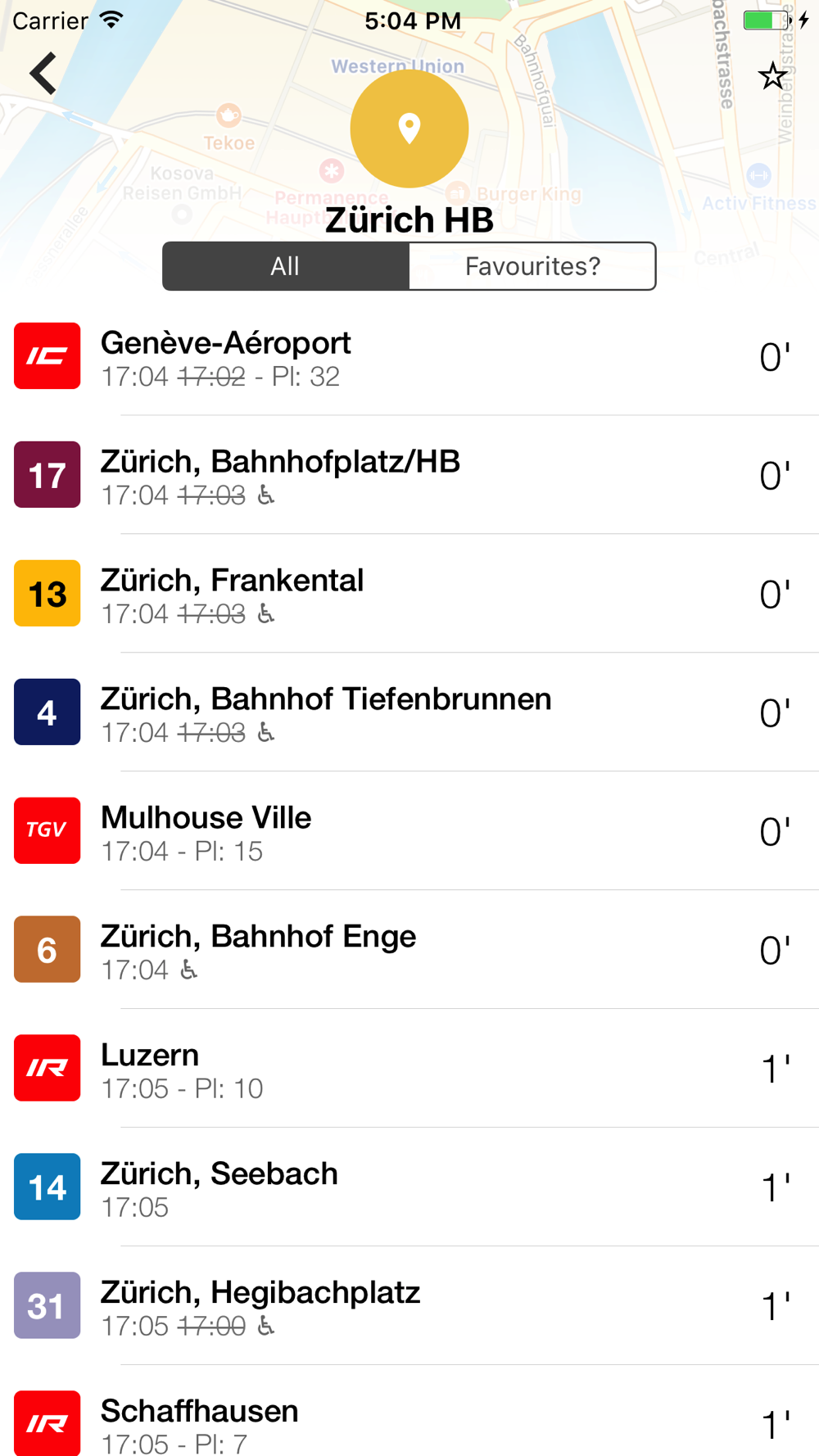Tap the yellow location pin button
The image size is (819, 1456).
pyautogui.click(x=409, y=129)
